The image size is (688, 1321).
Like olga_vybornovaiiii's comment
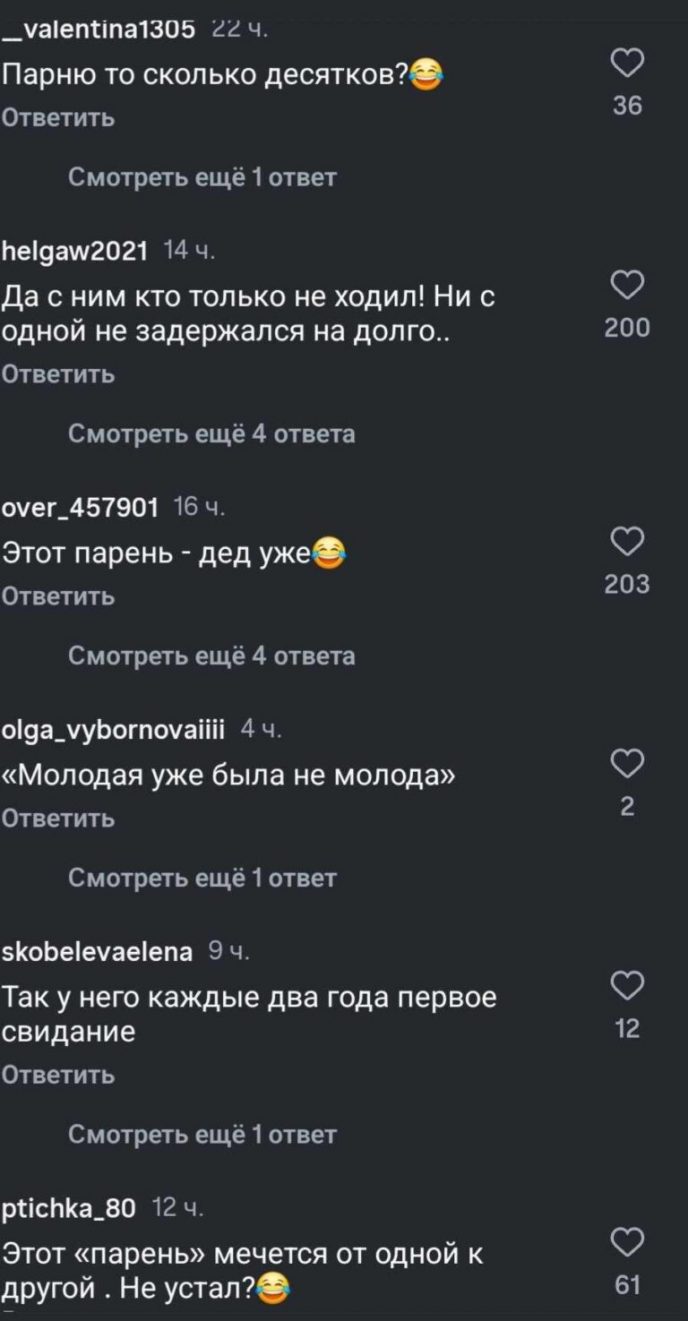pos(627,763)
